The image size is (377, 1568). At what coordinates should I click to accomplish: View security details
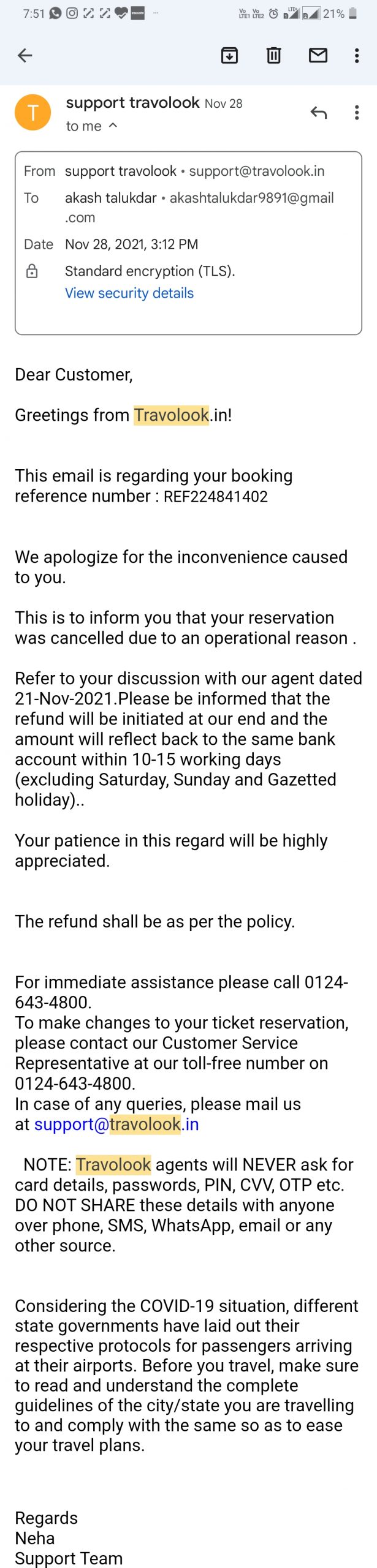129,293
